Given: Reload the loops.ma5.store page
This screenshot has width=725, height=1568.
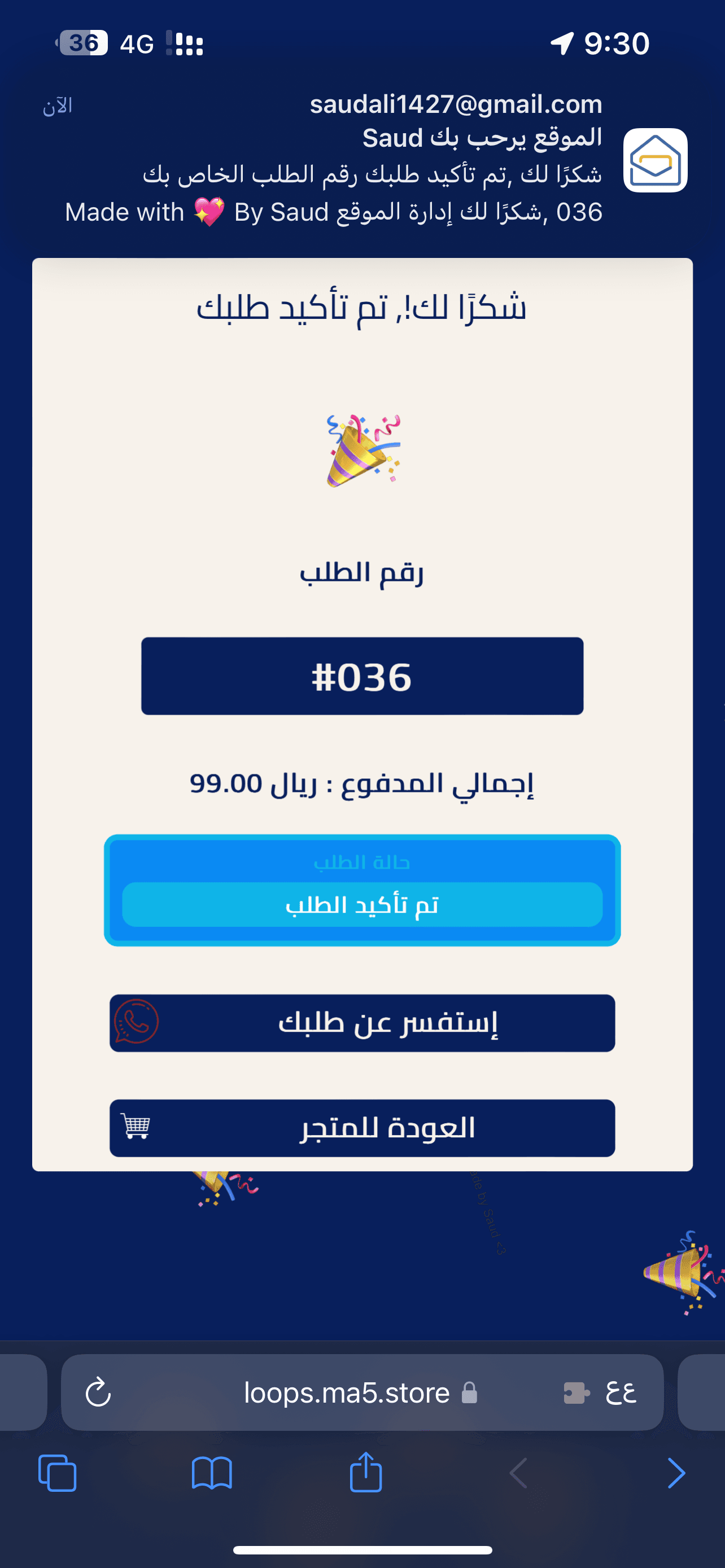Looking at the screenshot, I should pos(98,1392).
